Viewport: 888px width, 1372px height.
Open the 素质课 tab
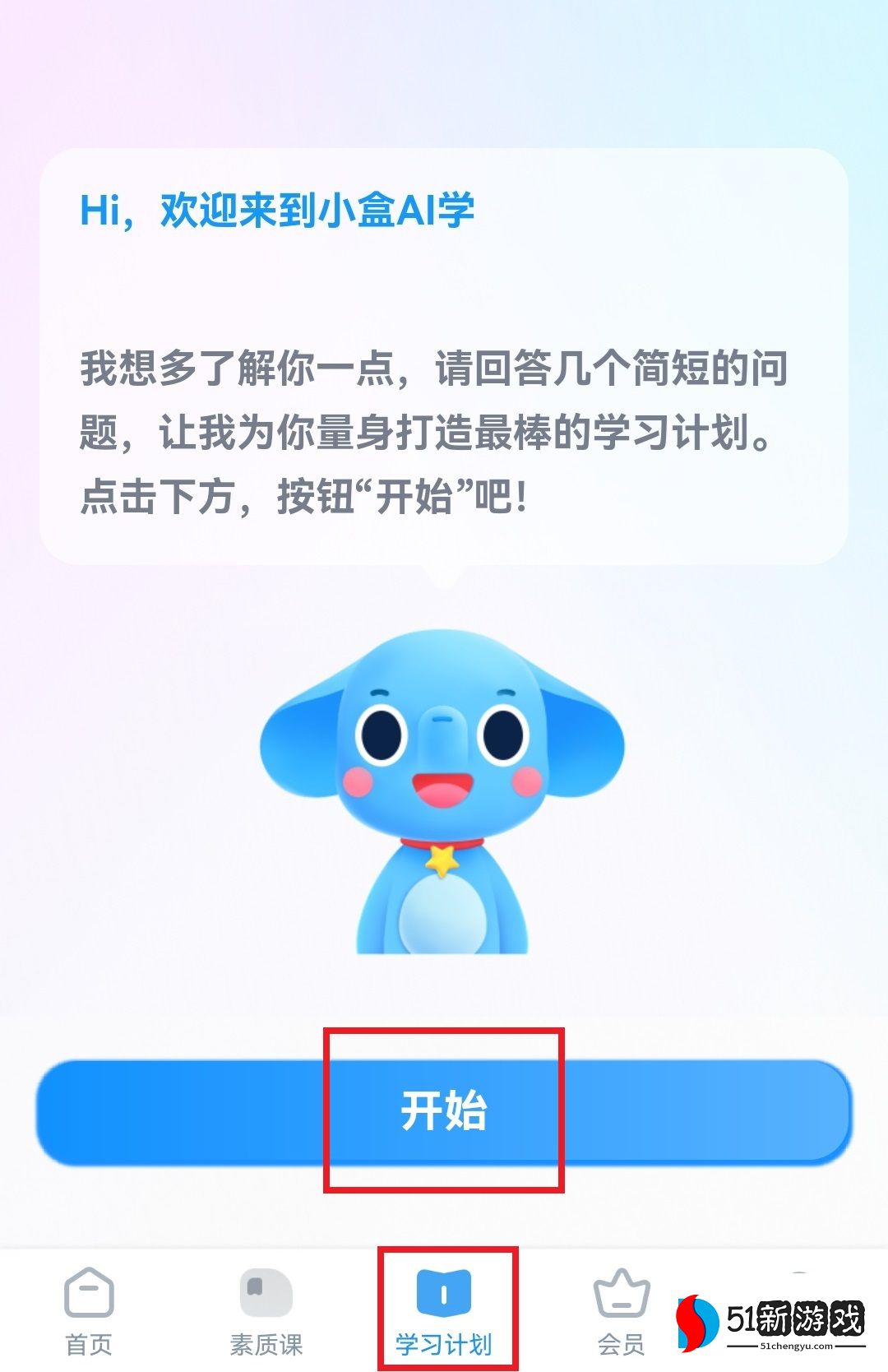[x=266, y=1313]
